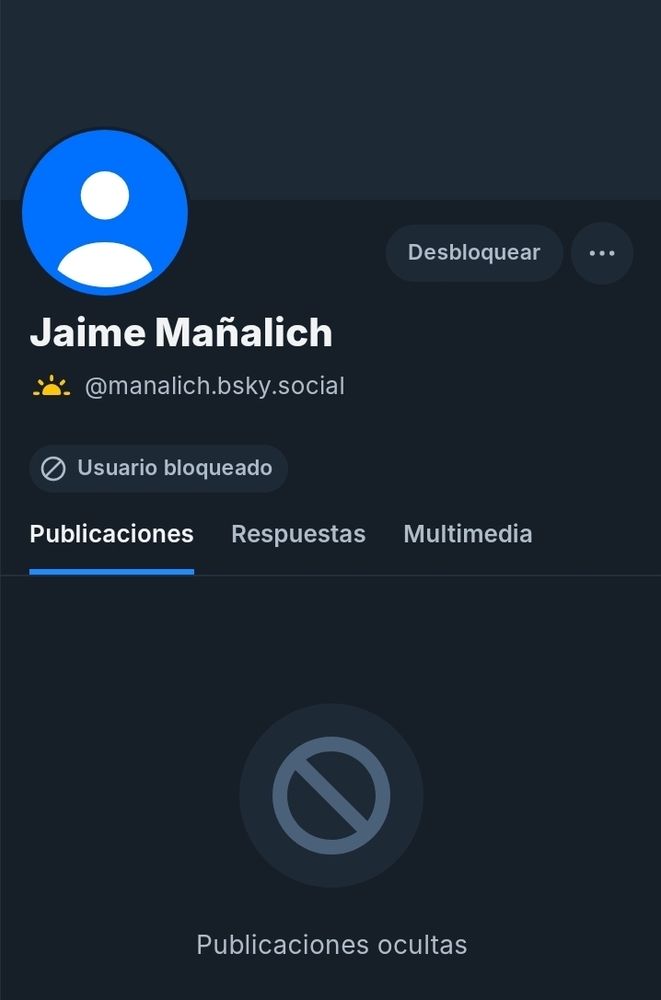Open the three-dot more options menu

[x=602, y=253]
